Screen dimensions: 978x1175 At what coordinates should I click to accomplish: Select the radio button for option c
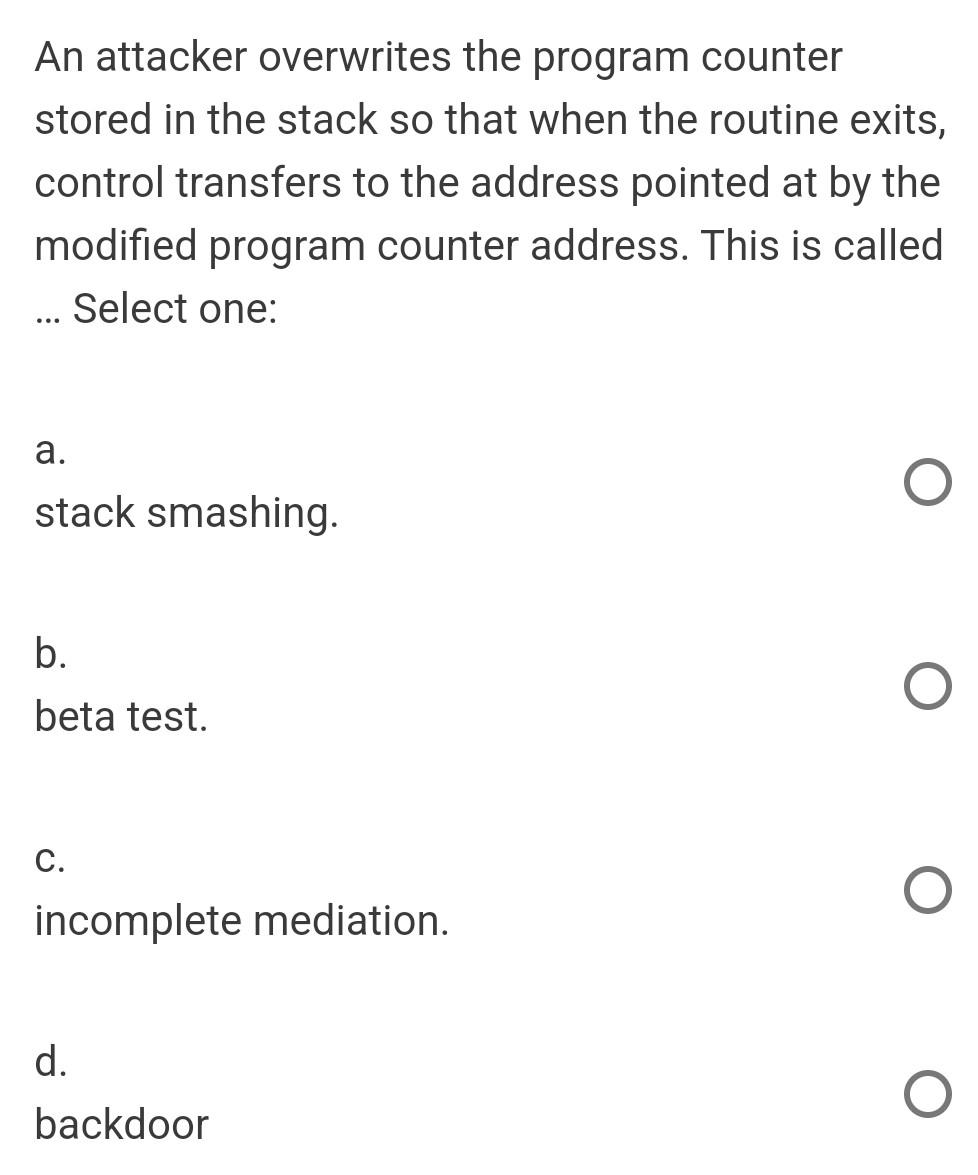(926, 891)
